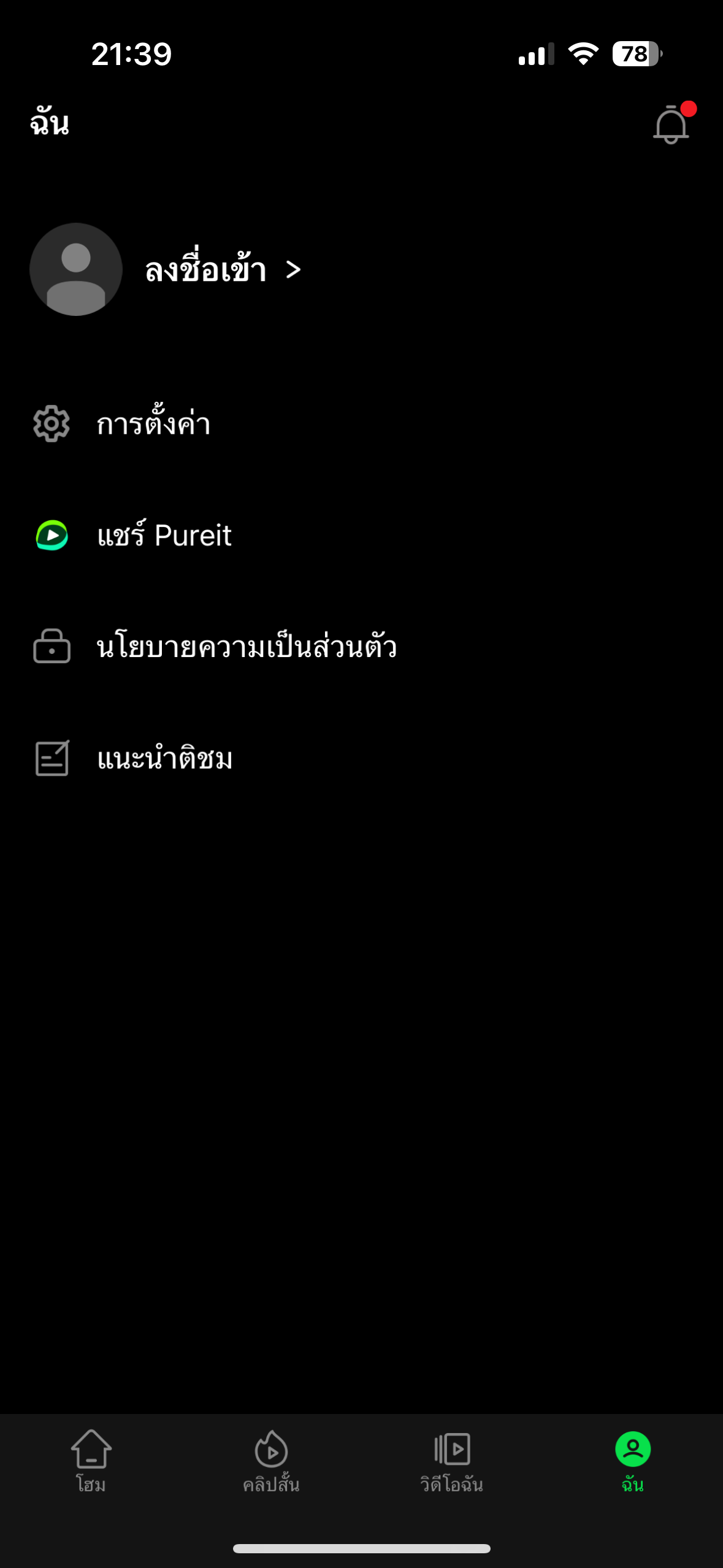Open แนะนำติชม feedback row

[x=361, y=758]
